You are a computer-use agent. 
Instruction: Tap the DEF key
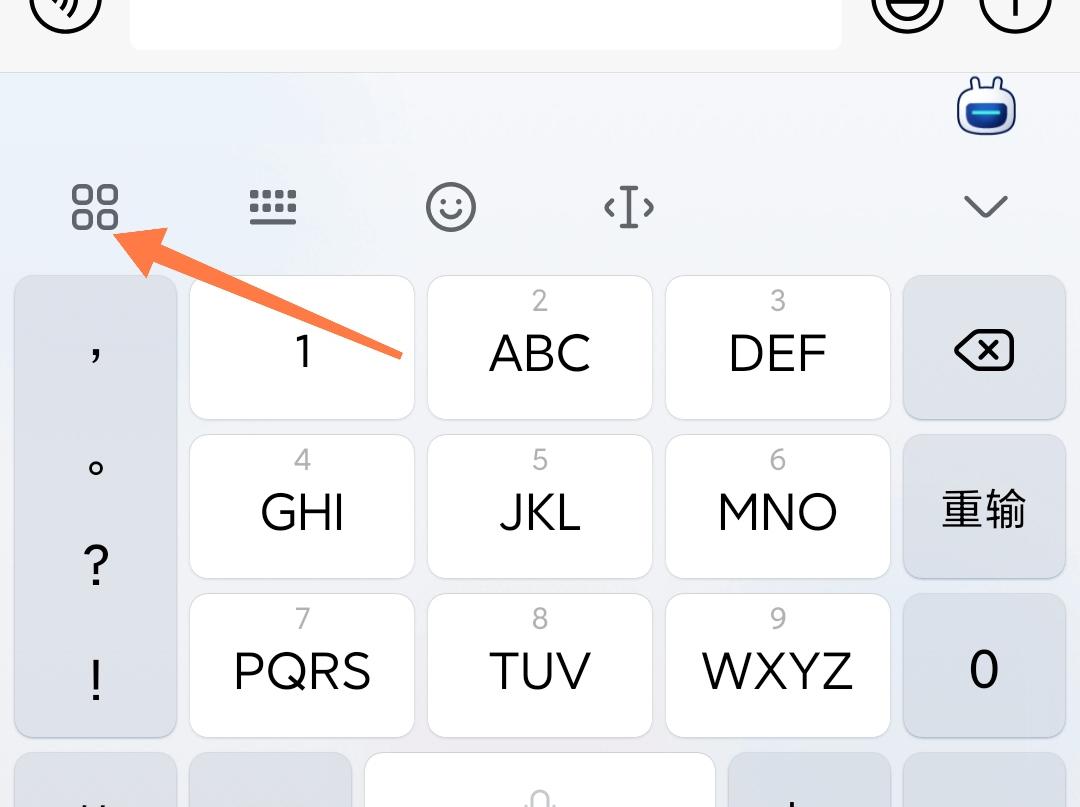pos(778,348)
